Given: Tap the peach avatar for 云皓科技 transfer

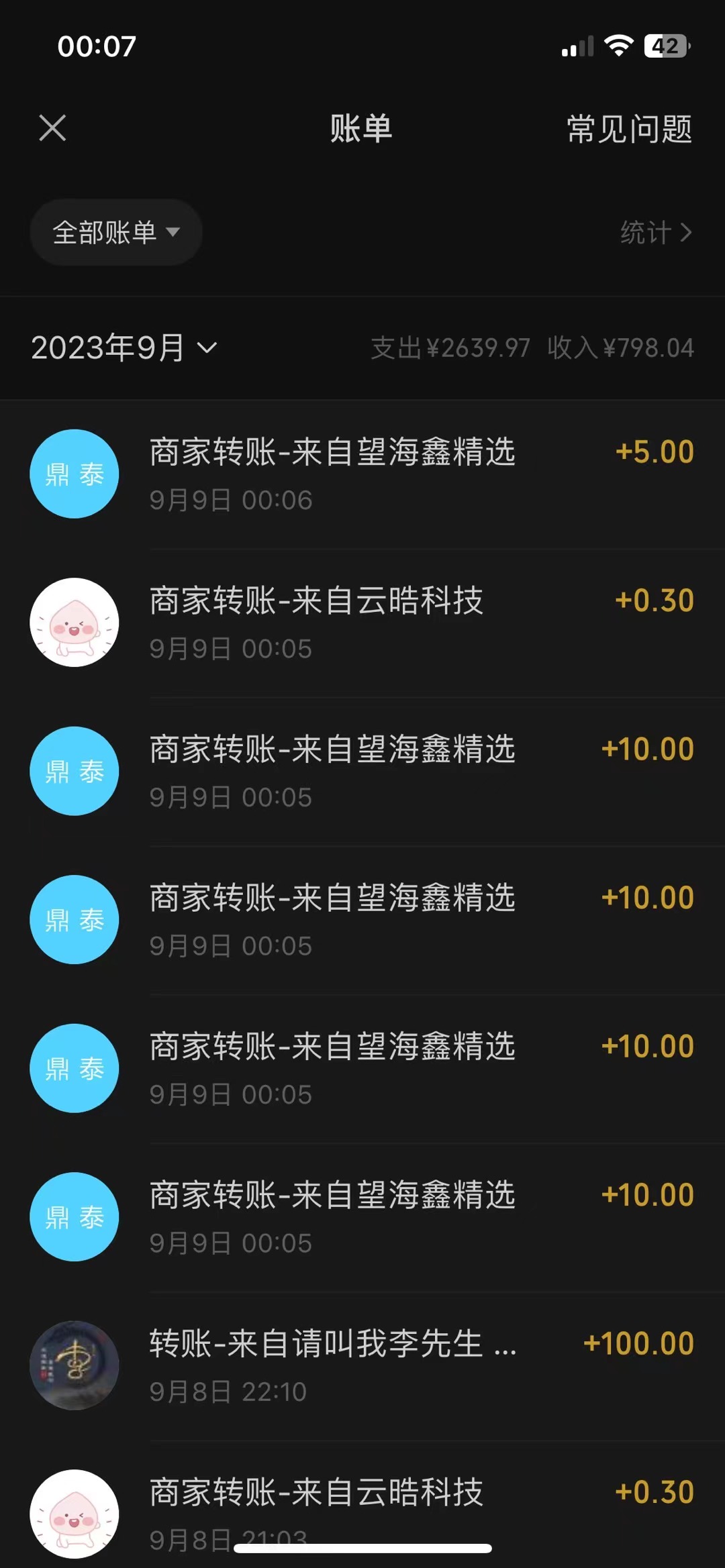Looking at the screenshot, I should [74, 622].
